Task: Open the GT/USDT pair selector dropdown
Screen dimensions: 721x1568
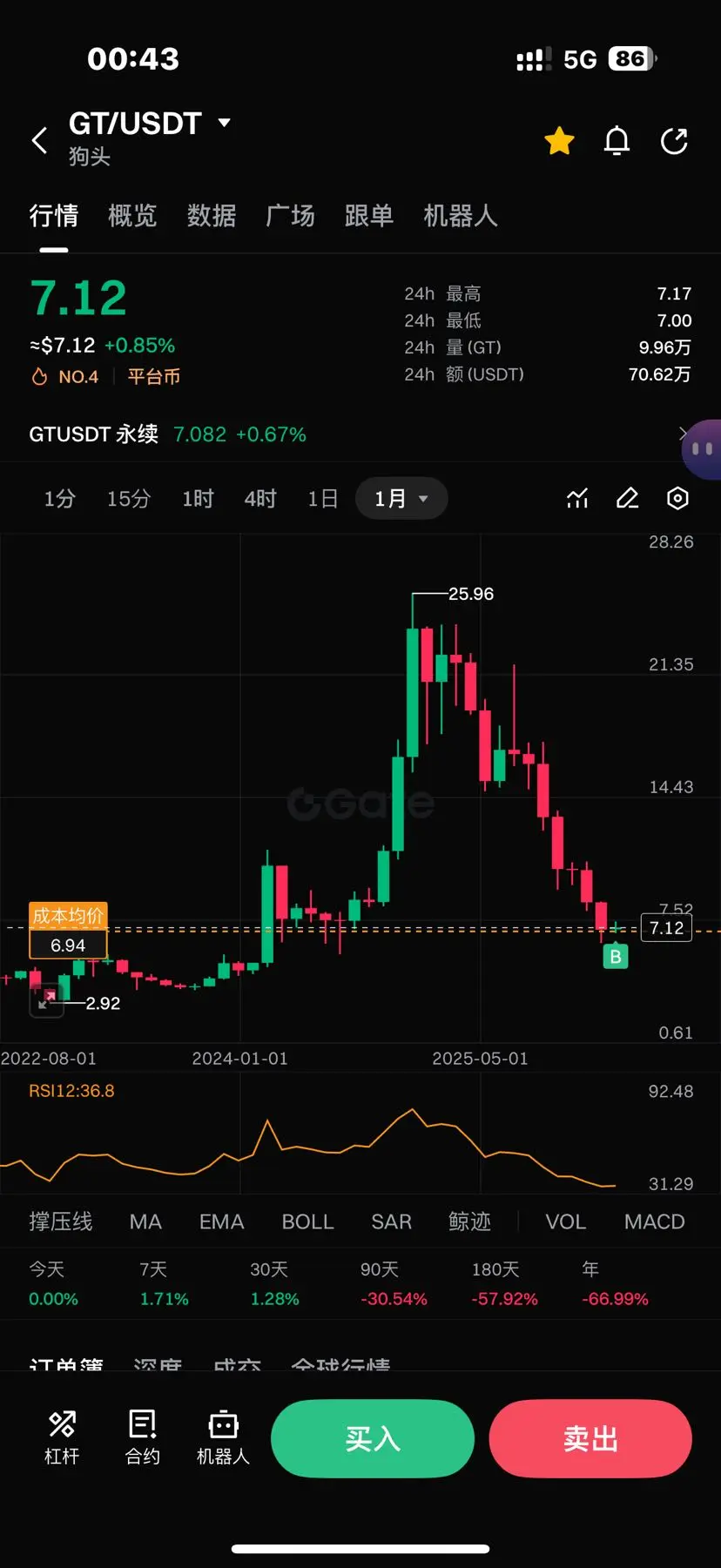Action: tap(150, 124)
